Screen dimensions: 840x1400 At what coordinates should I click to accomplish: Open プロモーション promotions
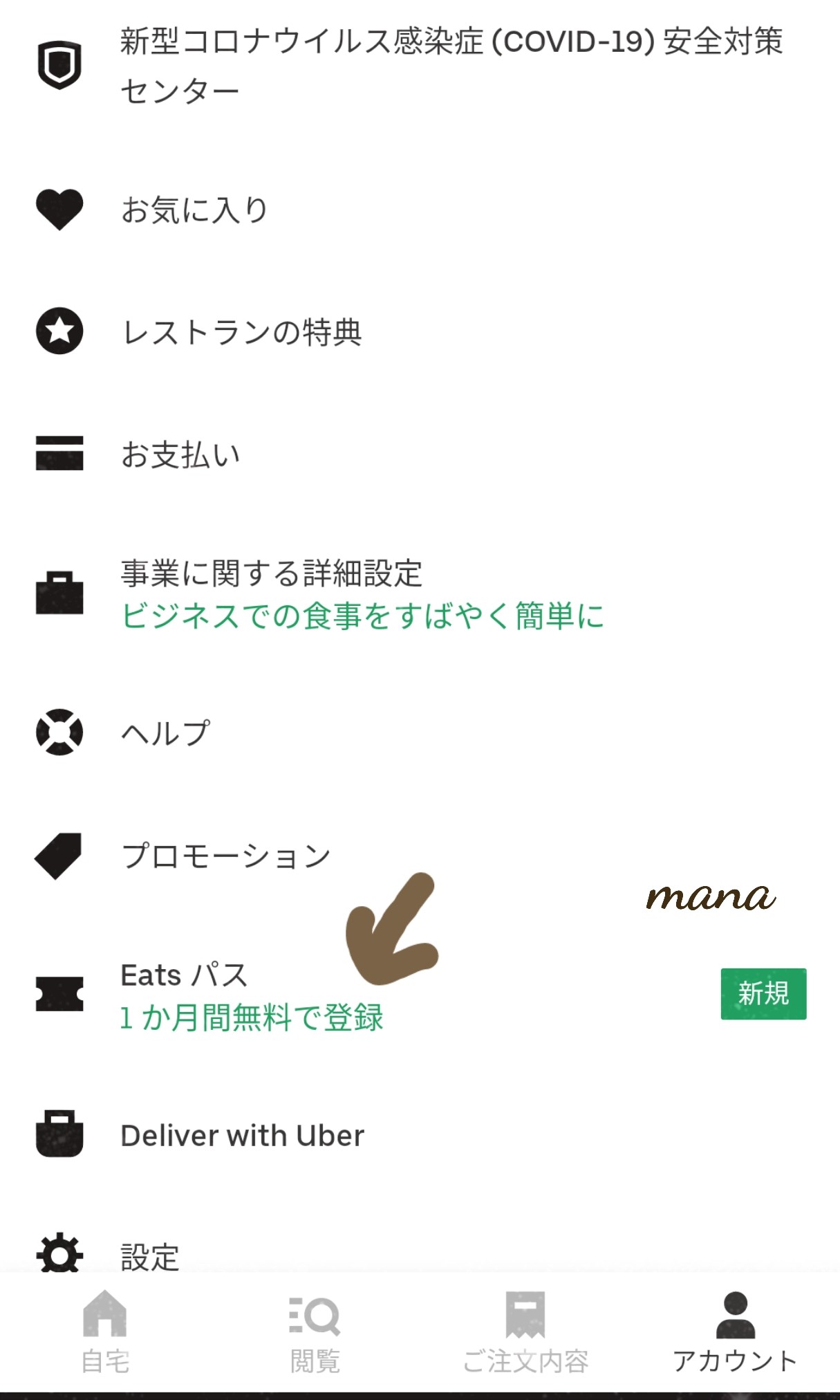tap(420, 856)
